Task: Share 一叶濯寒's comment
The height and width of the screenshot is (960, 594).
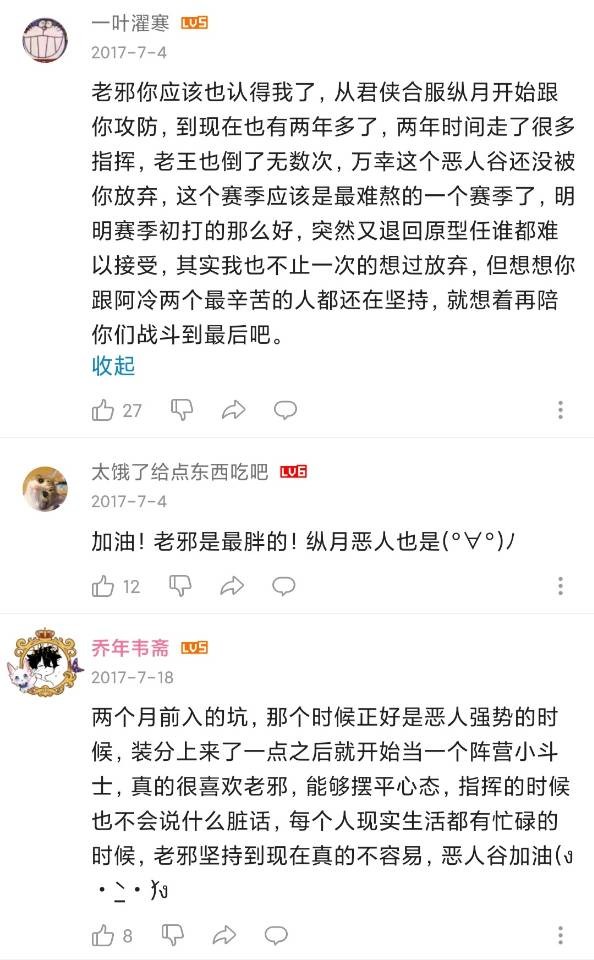Action: pyautogui.click(x=233, y=410)
